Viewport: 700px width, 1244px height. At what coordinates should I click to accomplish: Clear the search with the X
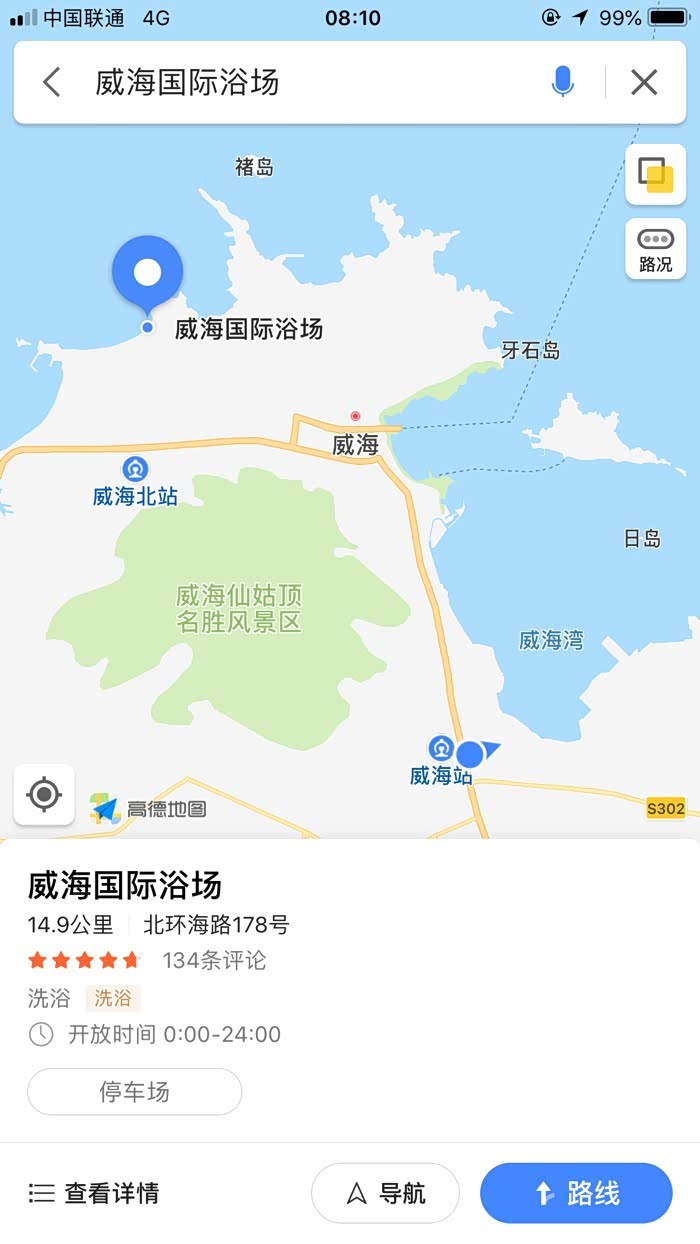click(x=644, y=82)
